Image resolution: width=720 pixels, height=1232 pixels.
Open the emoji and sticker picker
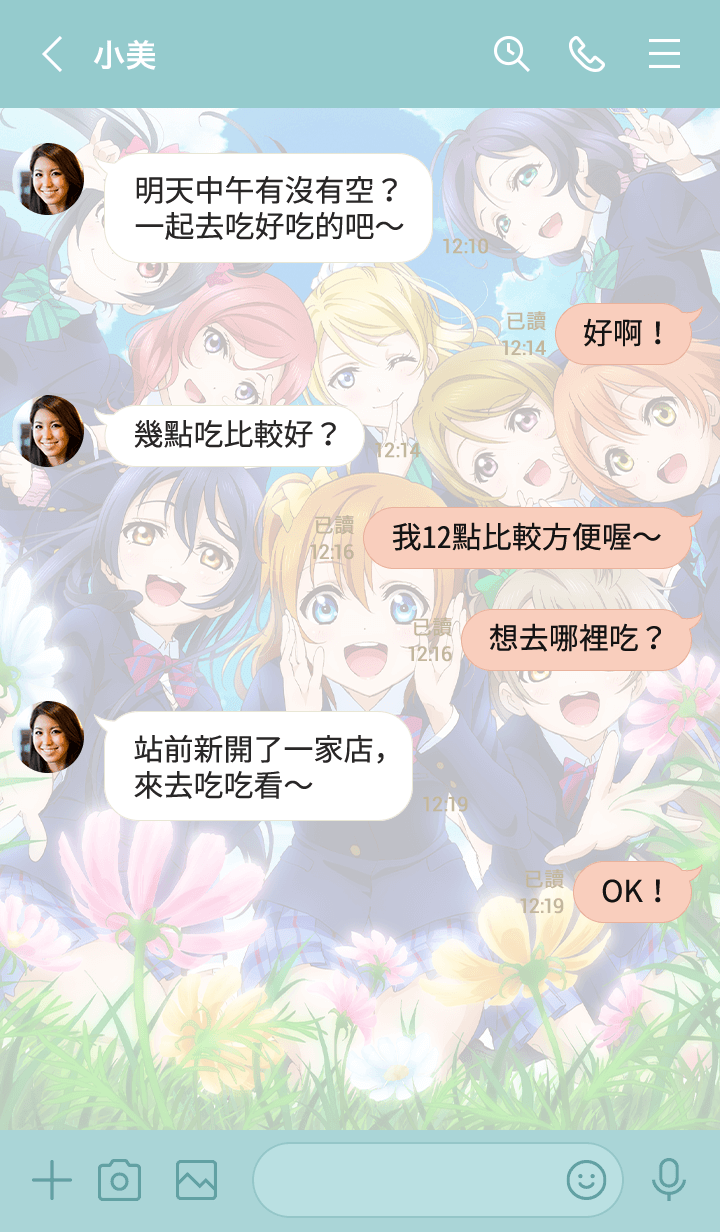coord(586,1181)
